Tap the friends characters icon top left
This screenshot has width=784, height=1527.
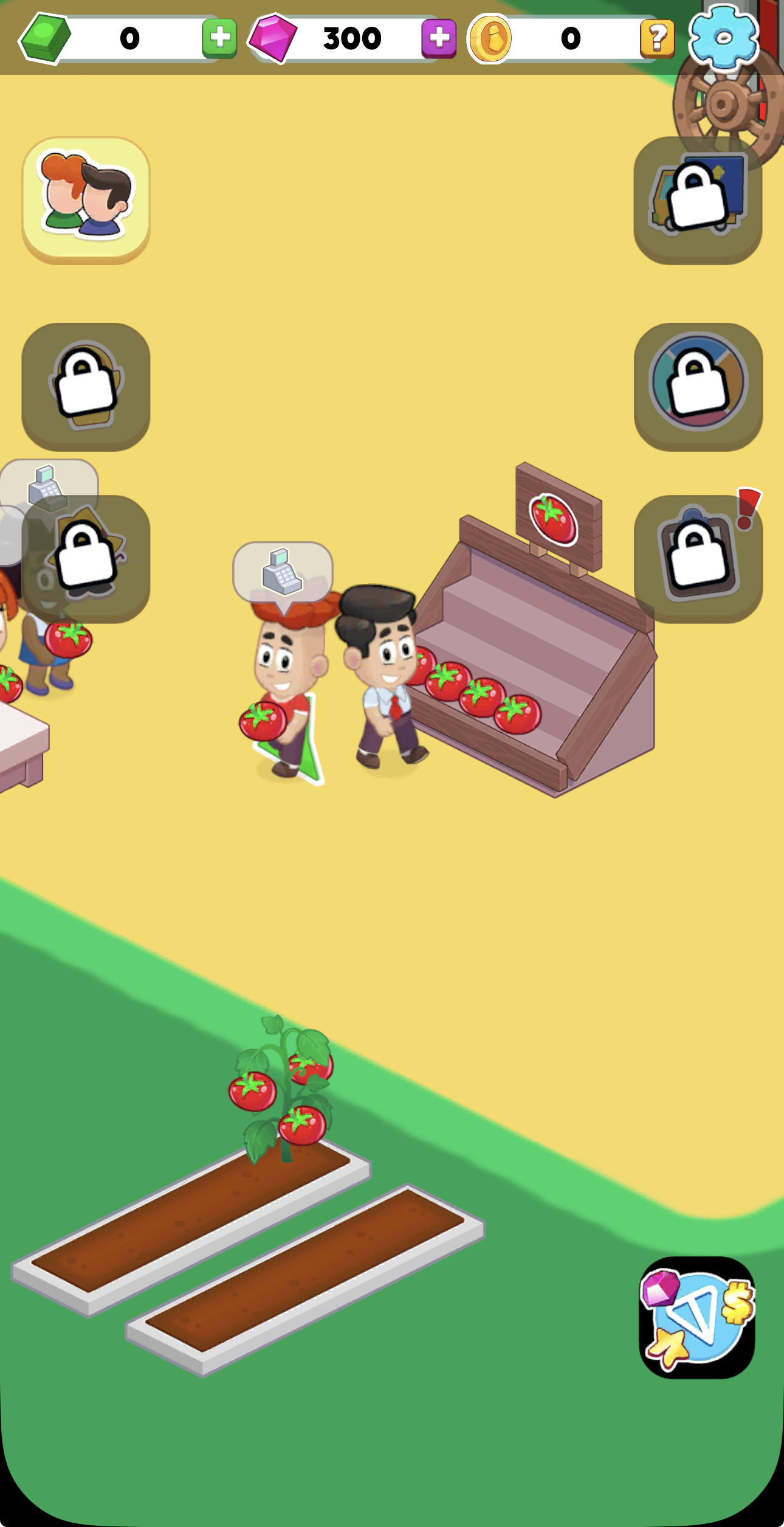tap(86, 201)
